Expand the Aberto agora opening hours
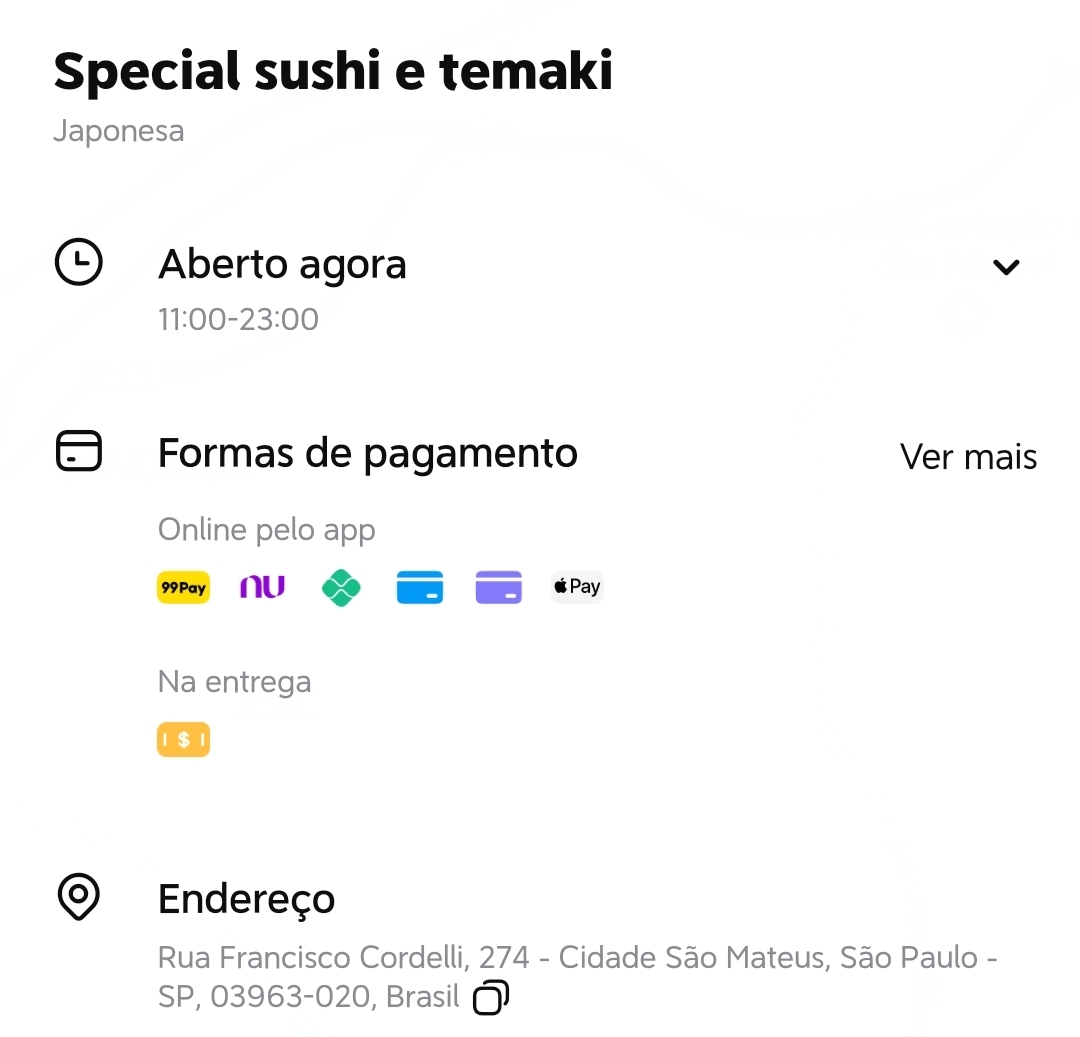The width and height of the screenshot is (1080, 1037). [x=1005, y=267]
